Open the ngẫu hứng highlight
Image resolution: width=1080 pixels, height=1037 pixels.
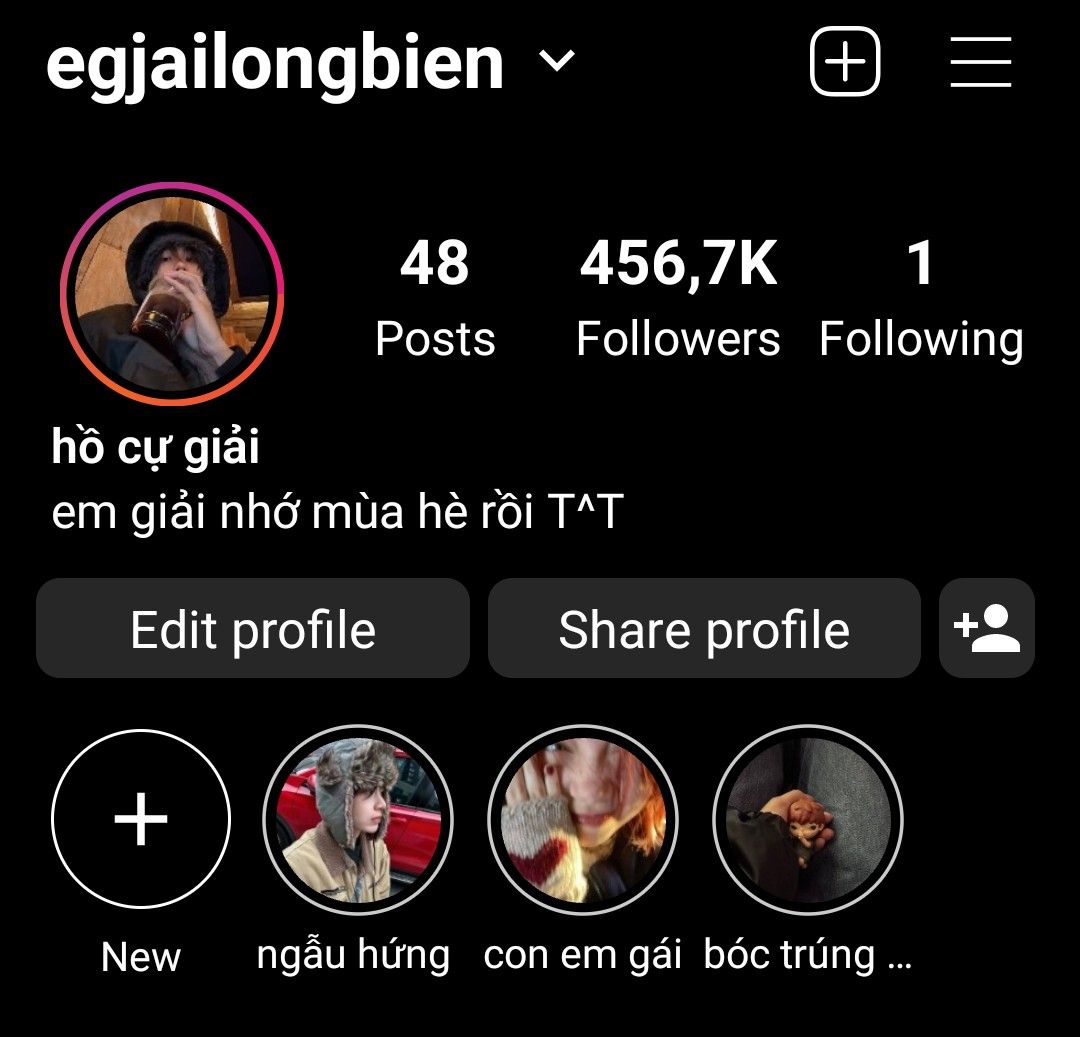[357, 819]
